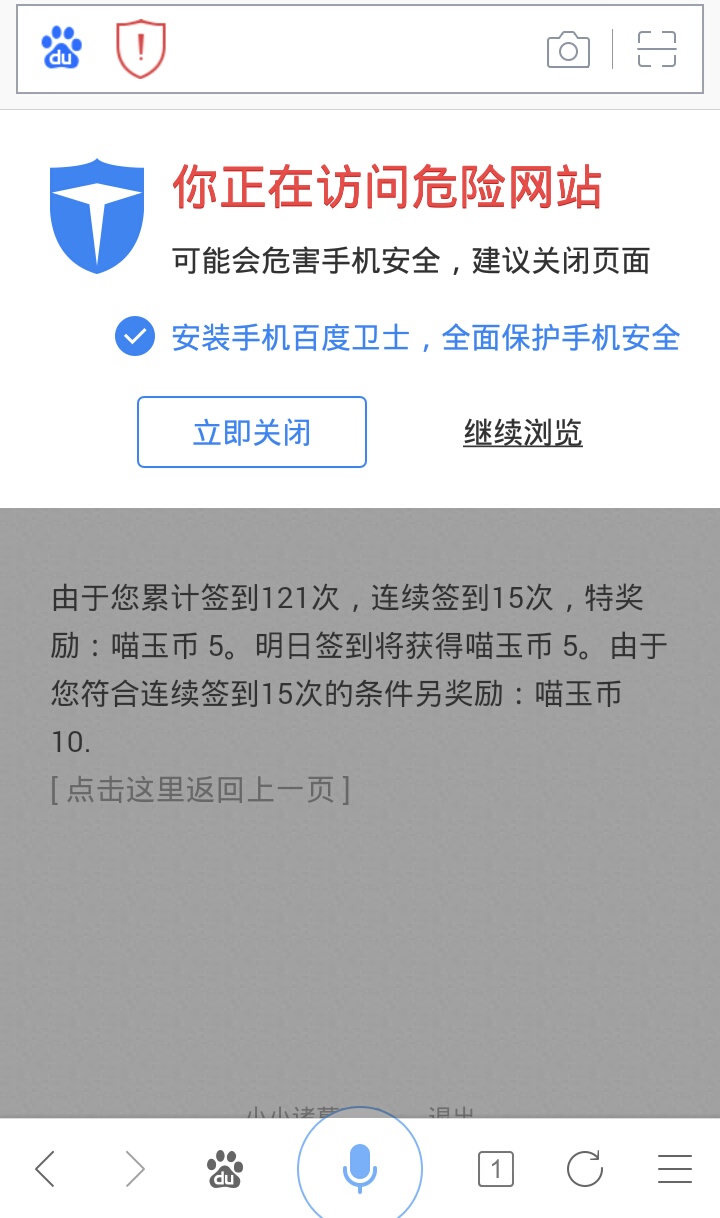
Task: Open the Baidu home paw button
Action: pos(225,1168)
